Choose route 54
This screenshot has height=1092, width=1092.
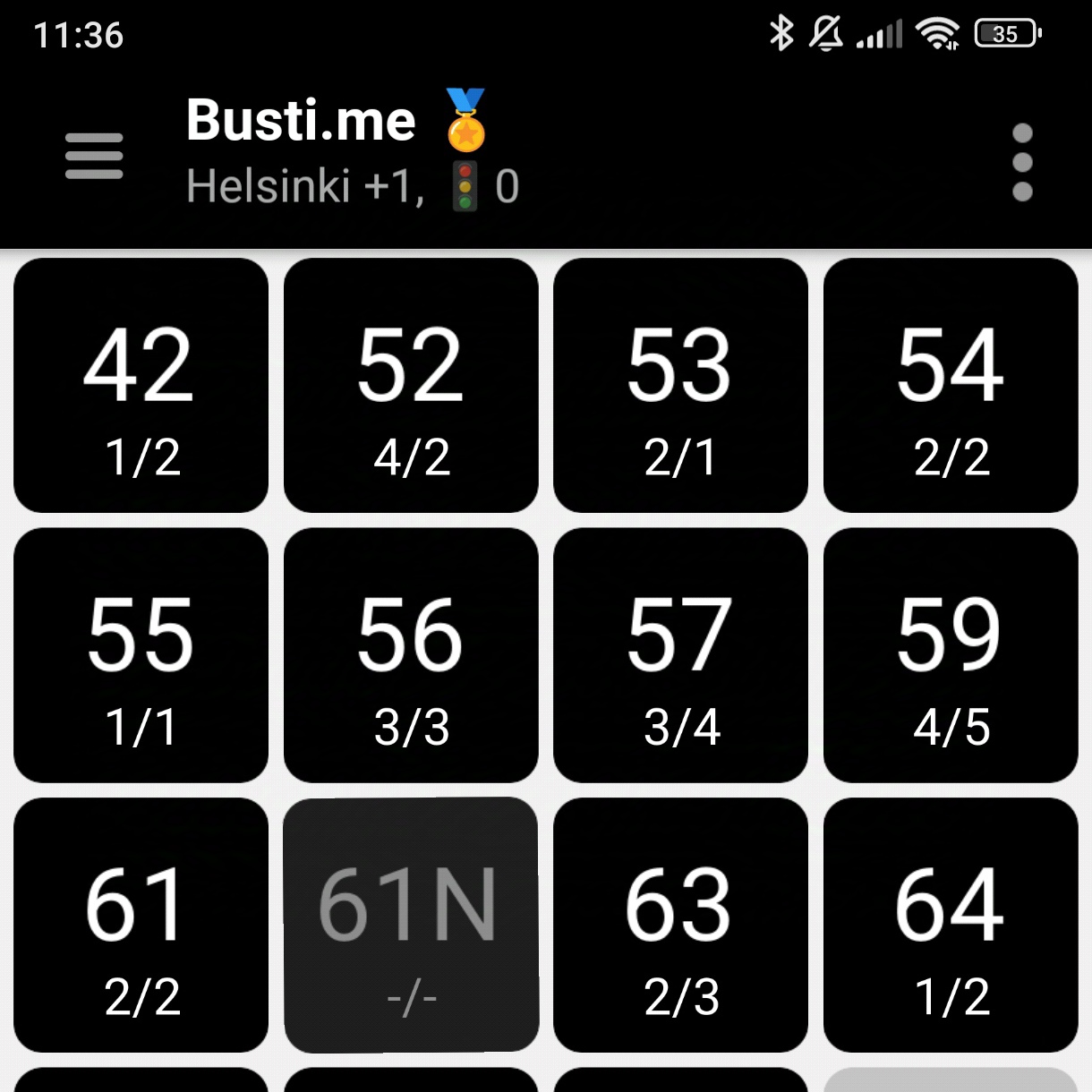point(951,386)
